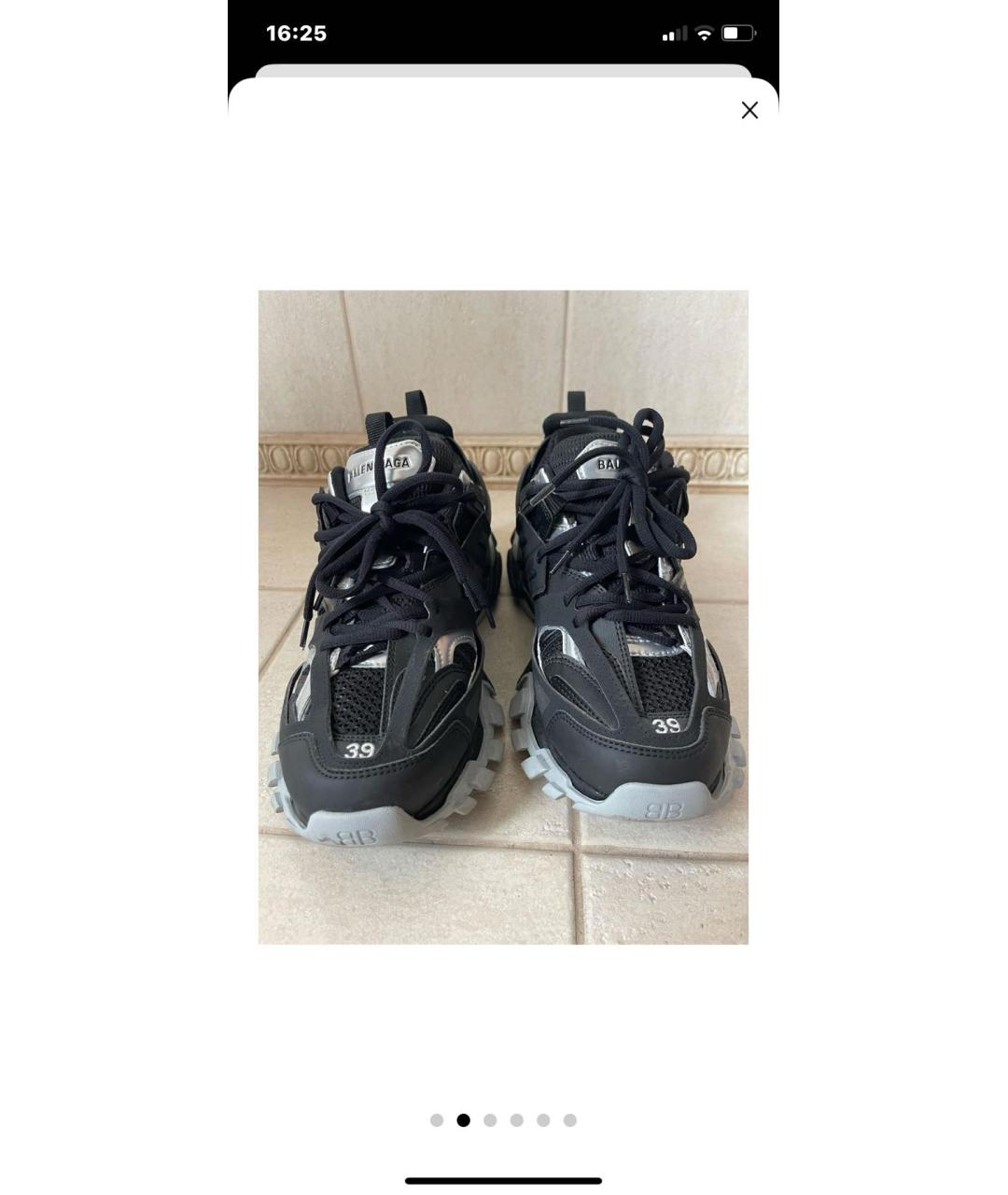Viewport: 1008px width, 1195px height.
Task: Tap left edge of photo for previous image
Action: pos(275,616)
